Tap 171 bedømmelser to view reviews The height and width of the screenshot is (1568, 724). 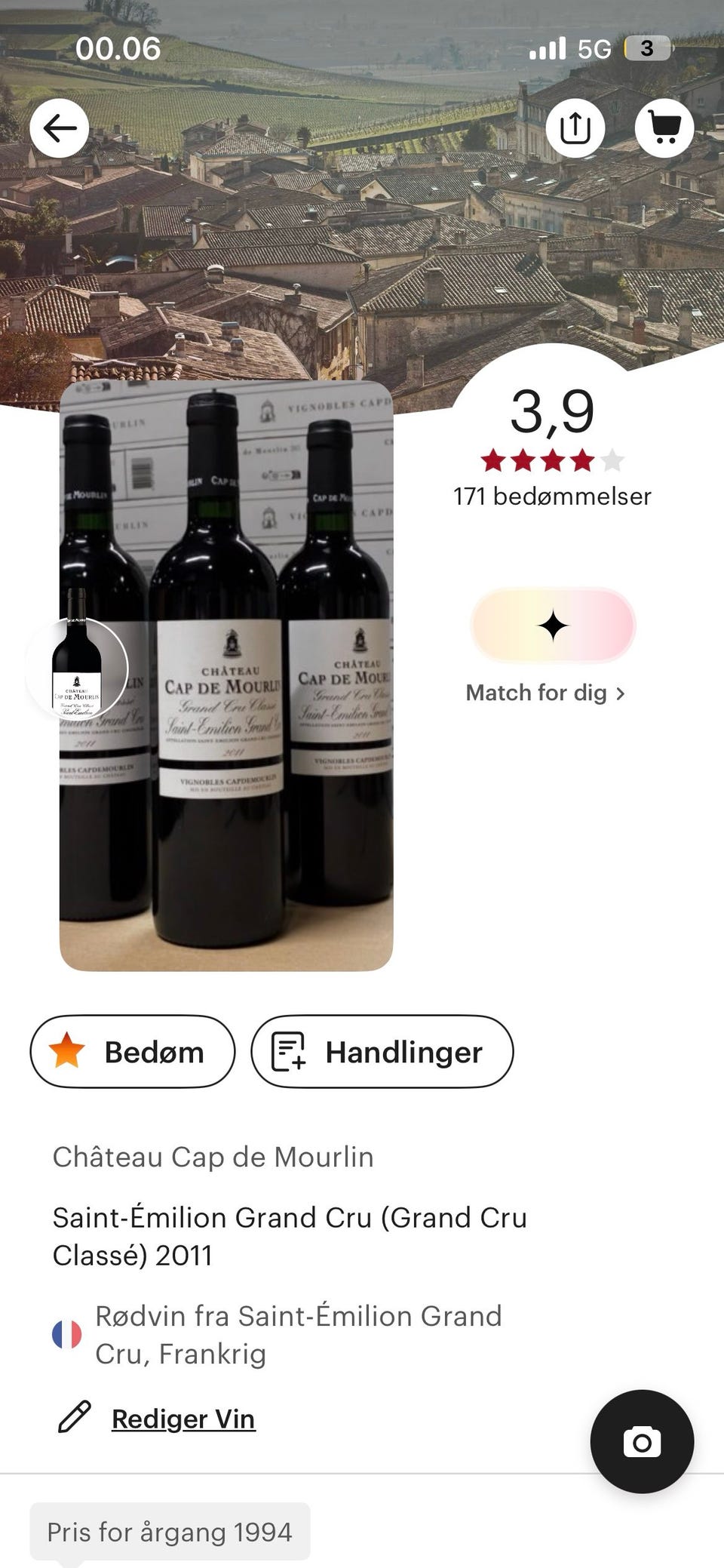(552, 497)
